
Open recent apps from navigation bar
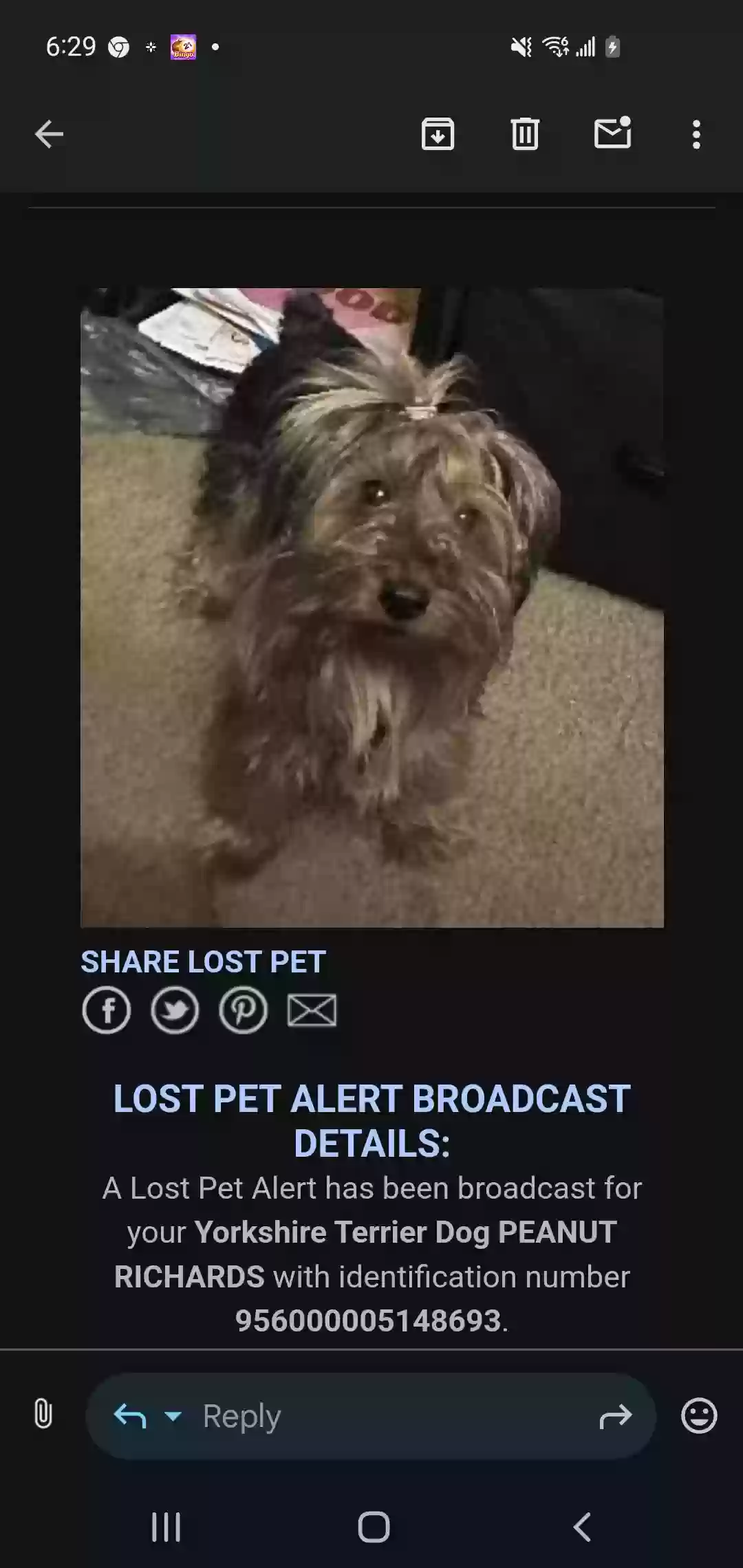166,1527
